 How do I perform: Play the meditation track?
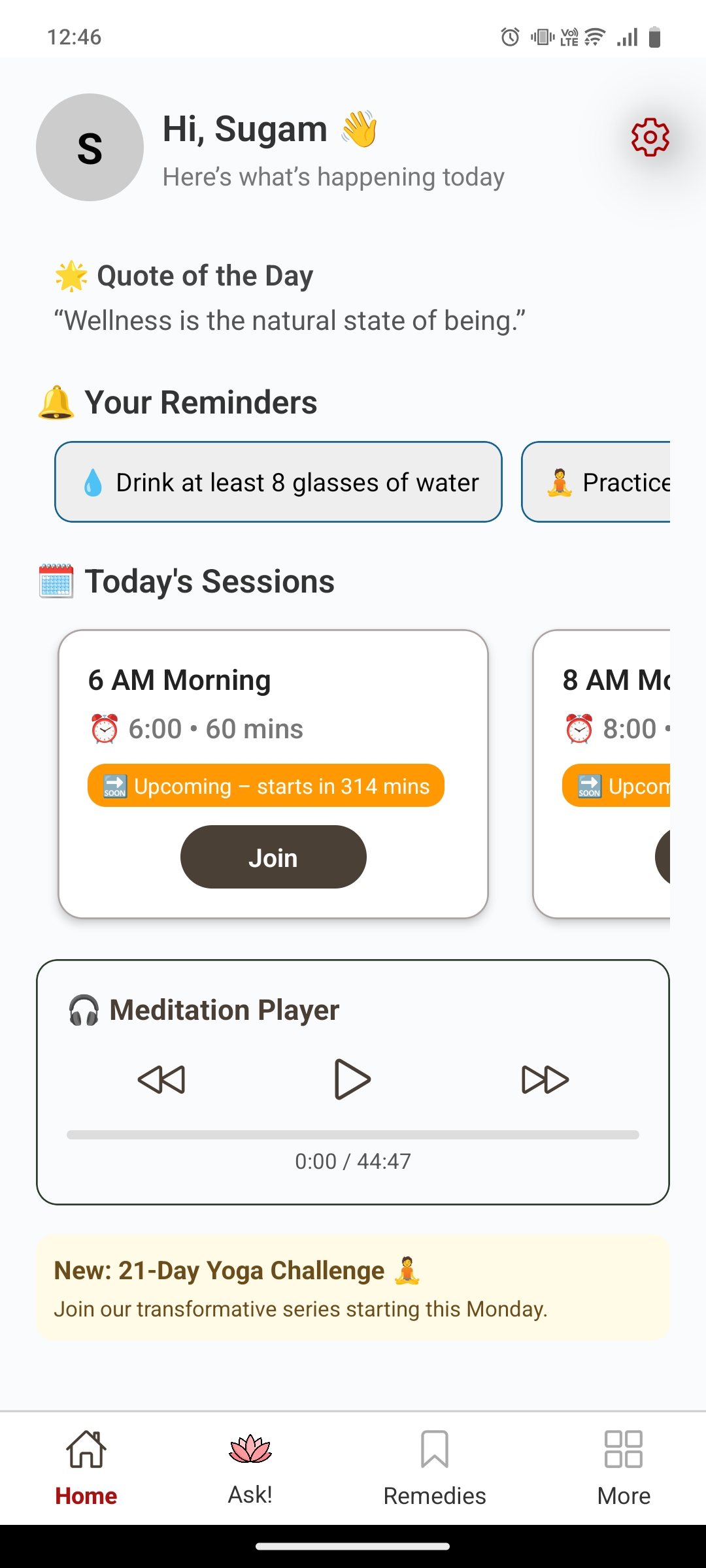click(352, 1079)
